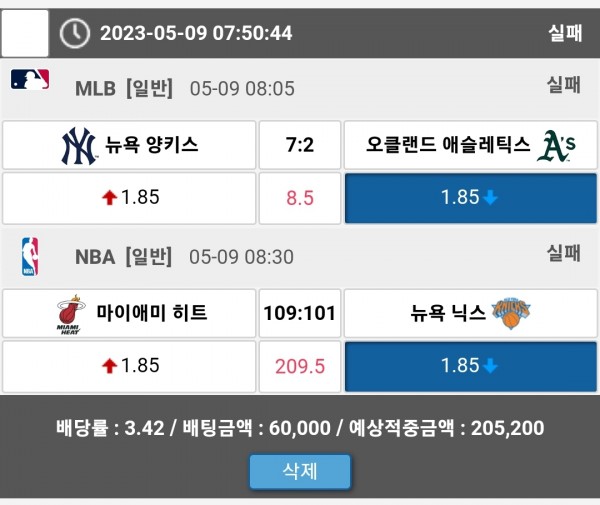Select 뉴욕 양키스 over odds 1.85
Viewport: 600px width, 505px height.
pyautogui.click(x=129, y=197)
